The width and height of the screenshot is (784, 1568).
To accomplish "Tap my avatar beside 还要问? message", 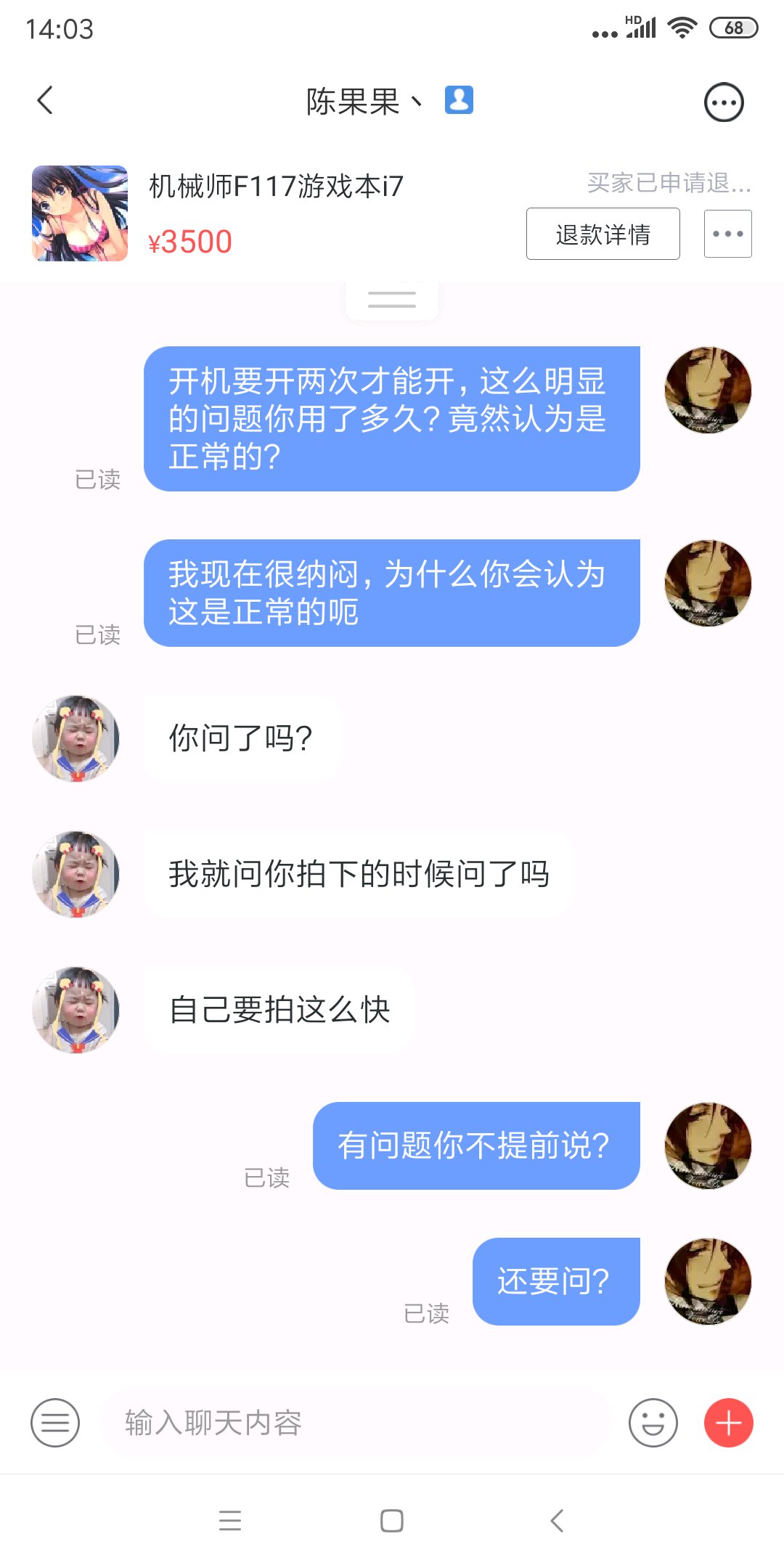I will (x=708, y=1281).
